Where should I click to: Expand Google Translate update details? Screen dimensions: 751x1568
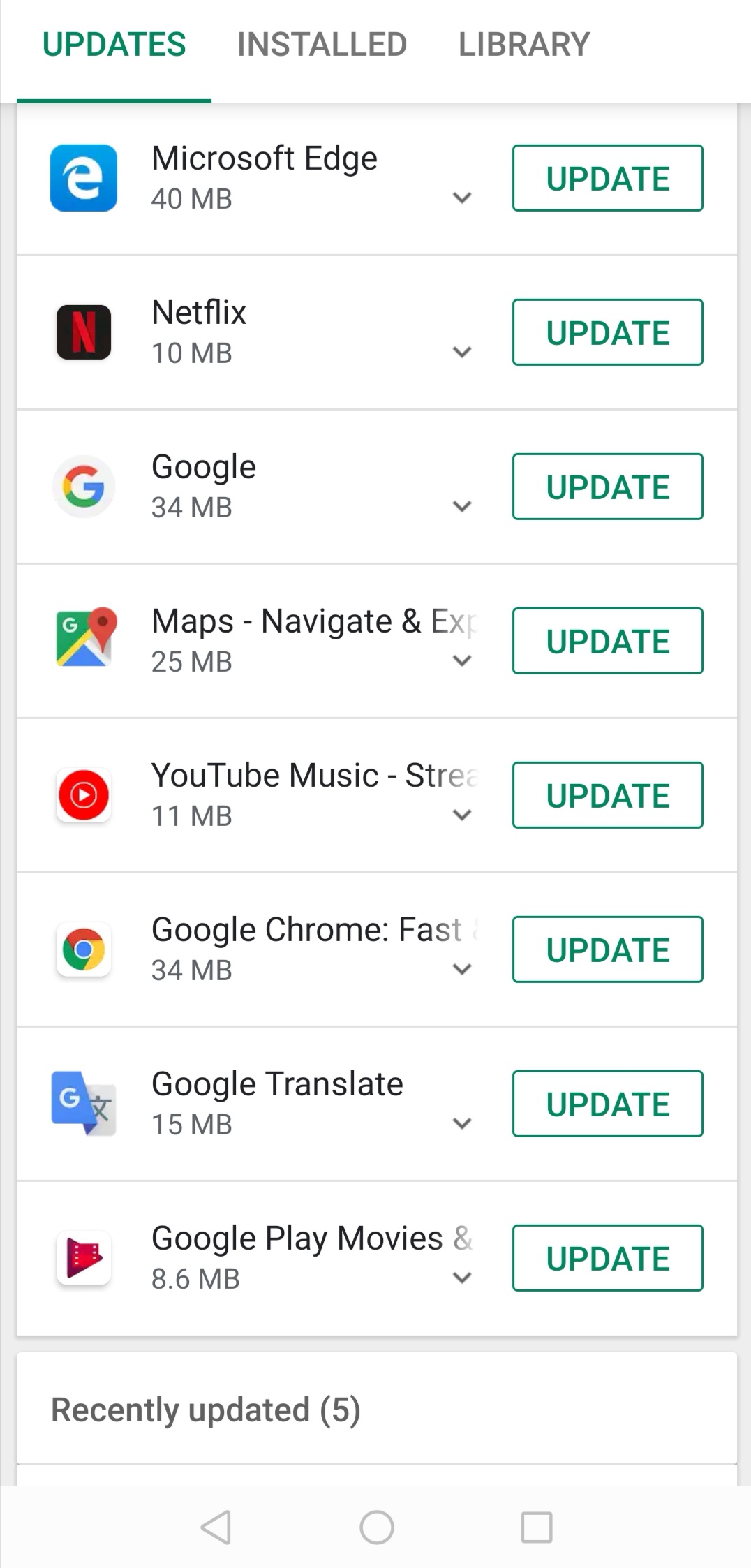[462, 1124]
